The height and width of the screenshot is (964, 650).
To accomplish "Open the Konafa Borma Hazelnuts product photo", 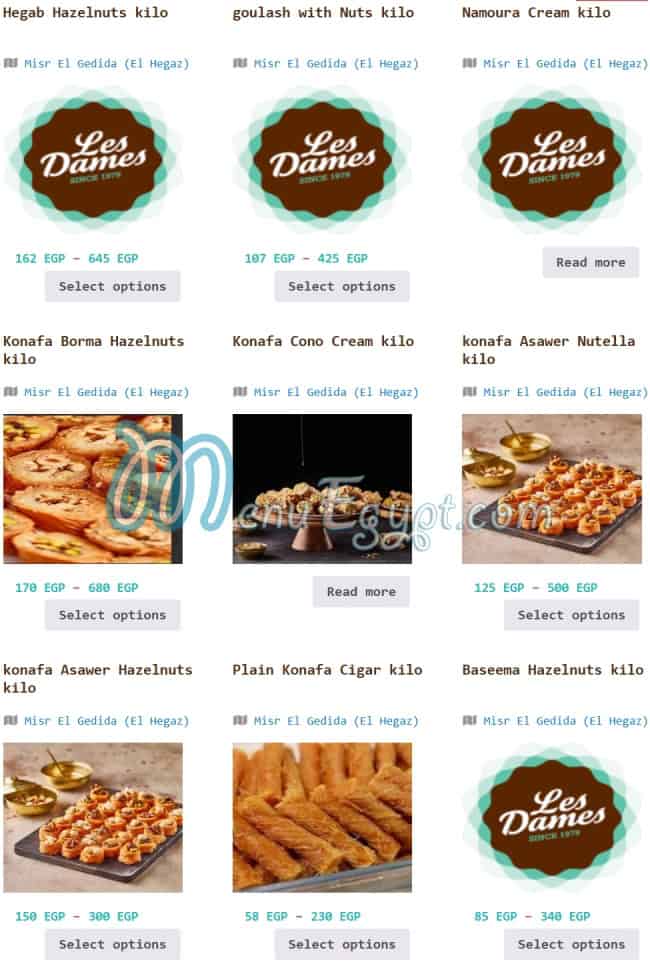I will tap(93, 489).
